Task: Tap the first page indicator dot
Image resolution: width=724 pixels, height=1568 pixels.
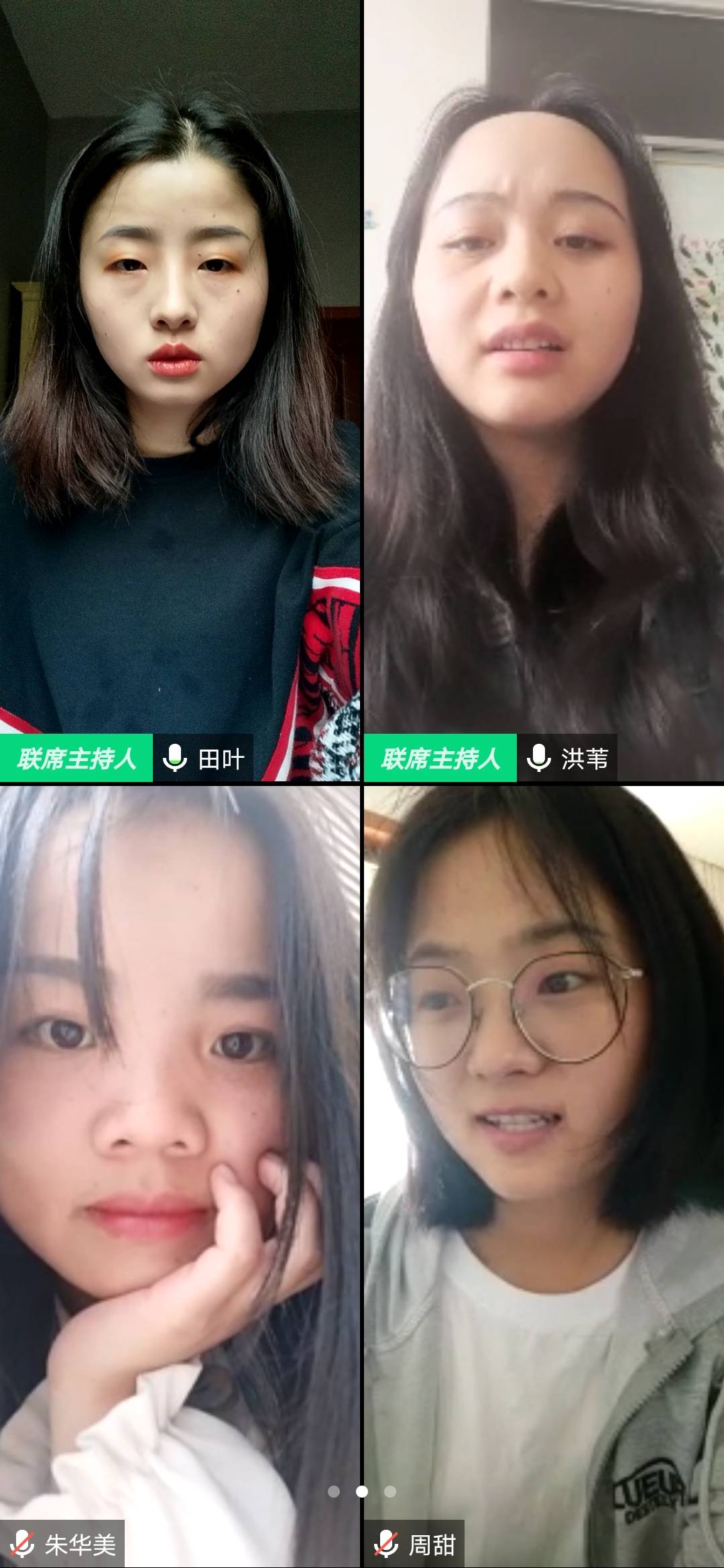Action: (334, 1510)
